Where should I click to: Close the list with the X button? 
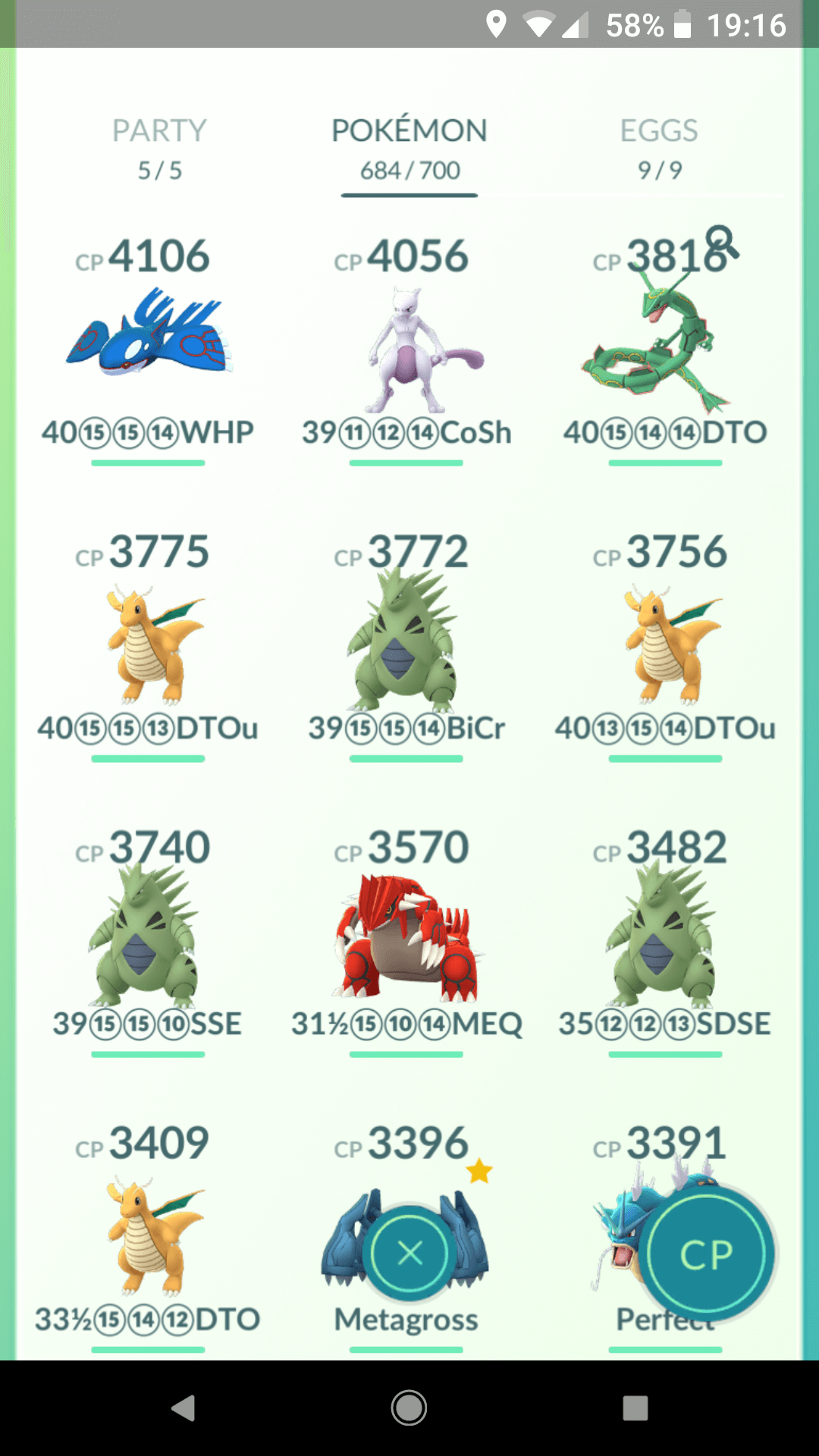tap(410, 1253)
